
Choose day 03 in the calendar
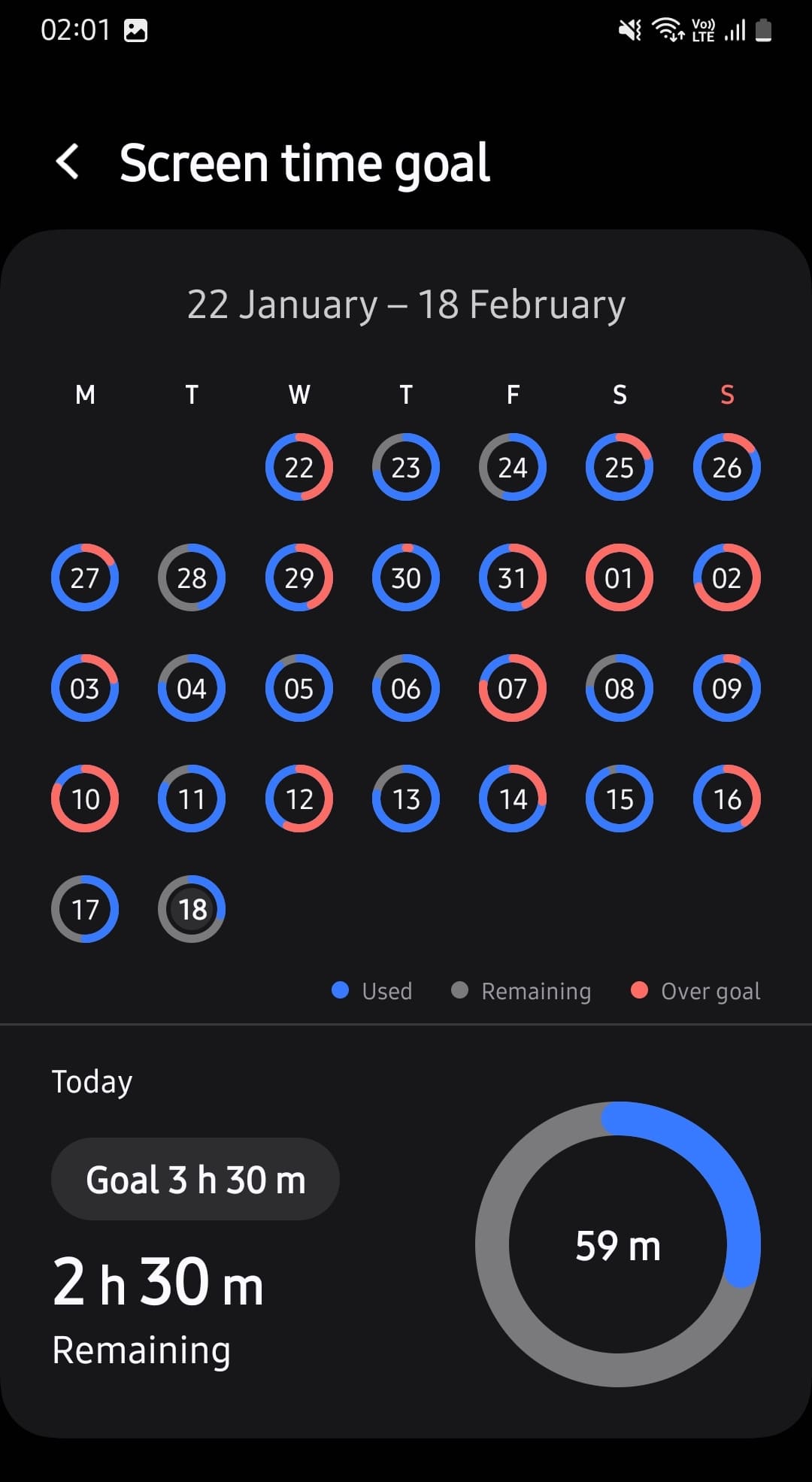coord(85,688)
